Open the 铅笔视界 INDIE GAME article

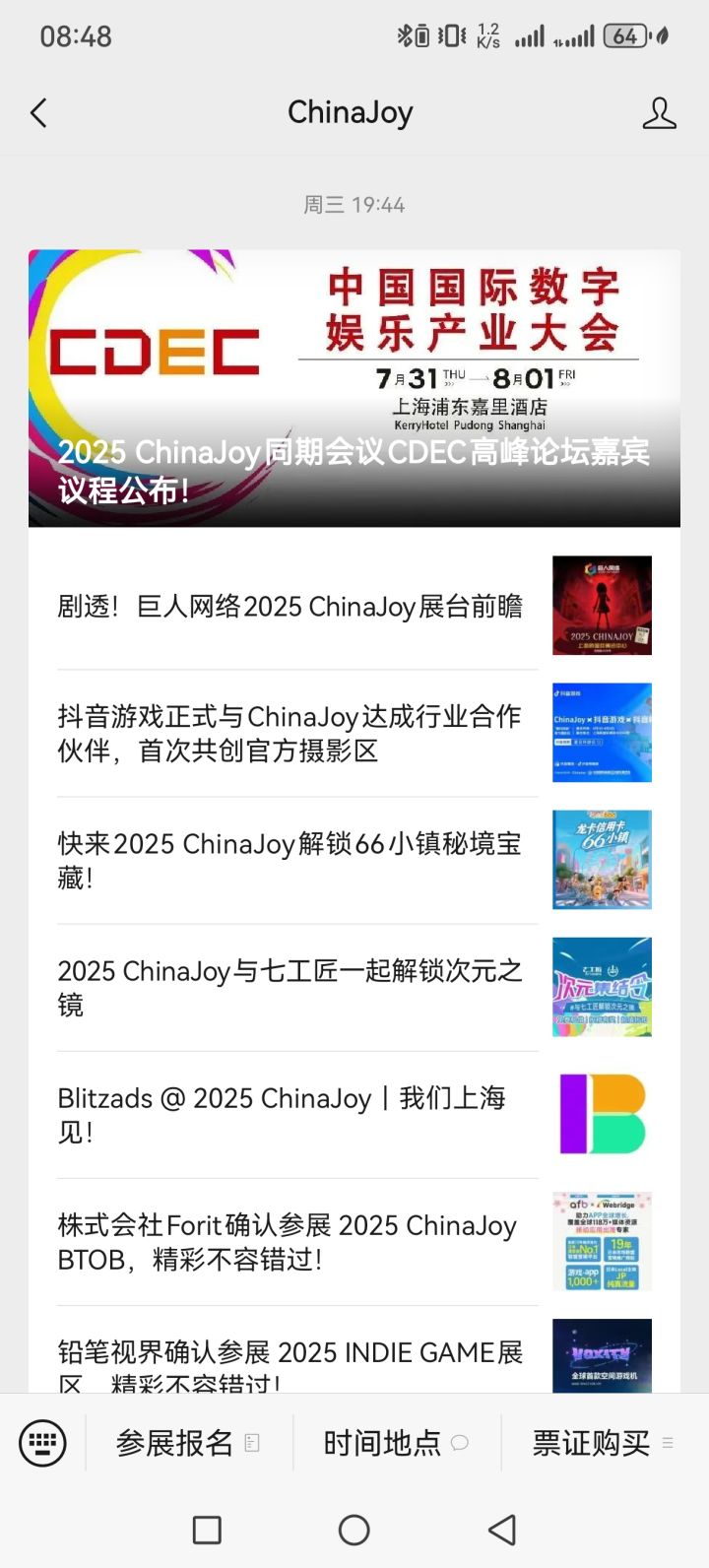tap(290, 1362)
